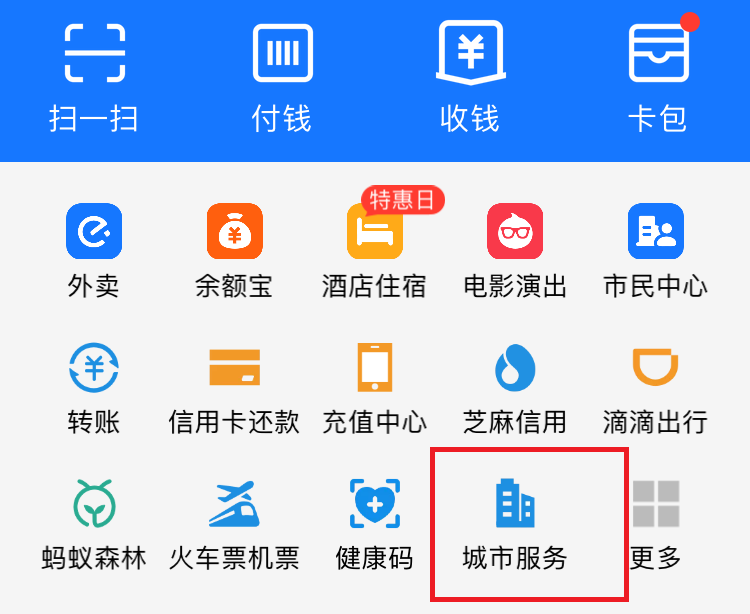Open 健康码 health code
The image size is (750, 614).
(x=374, y=523)
